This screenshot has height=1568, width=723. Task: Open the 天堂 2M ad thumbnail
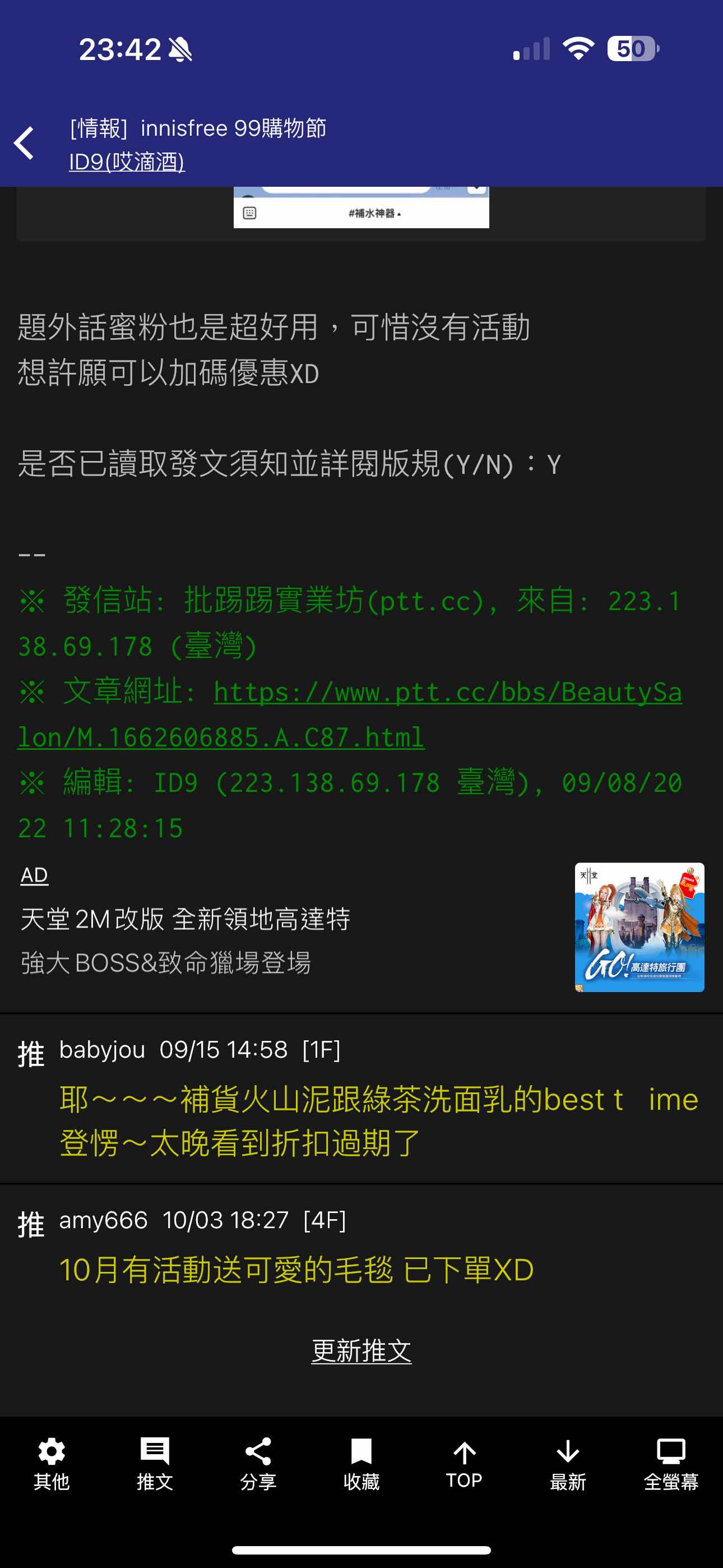639,926
